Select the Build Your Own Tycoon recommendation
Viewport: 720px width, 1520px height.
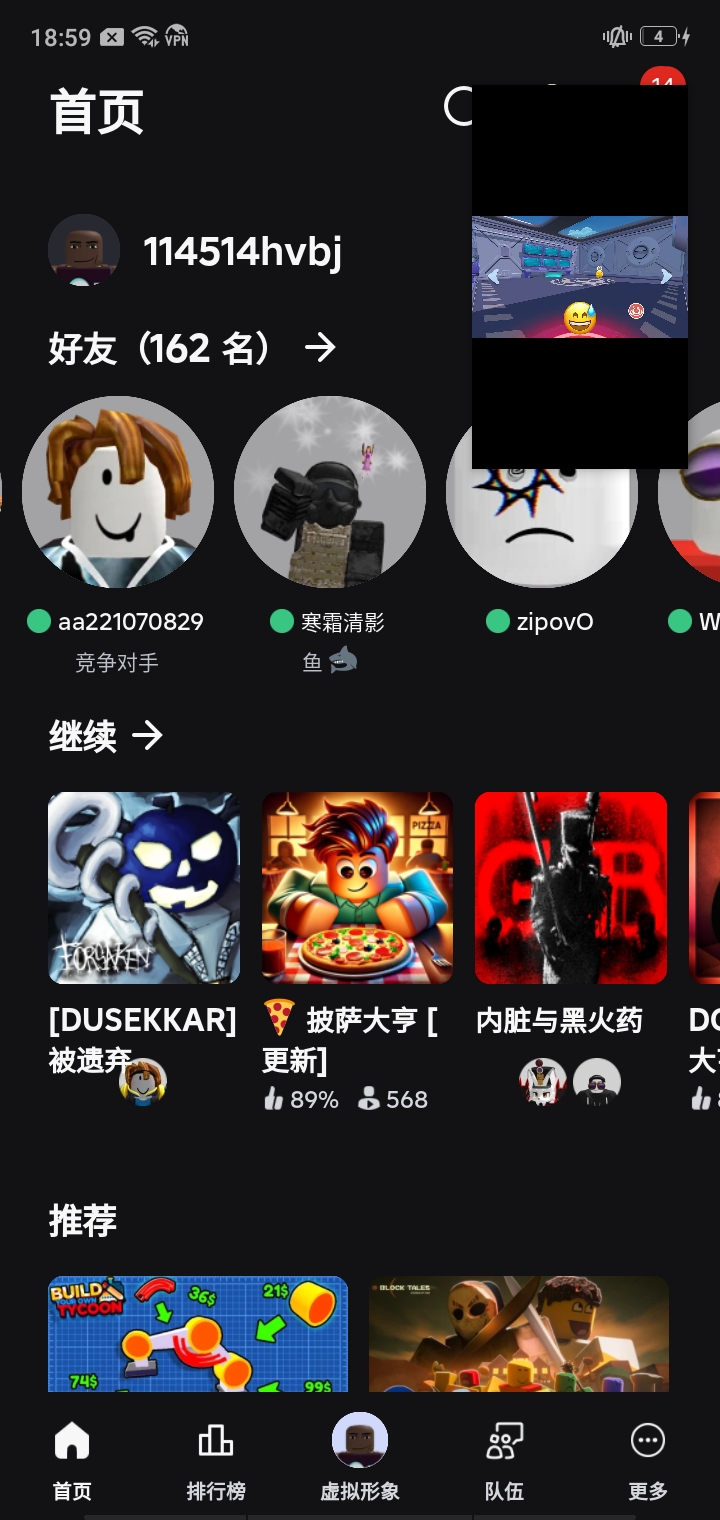tap(198, 1334)
